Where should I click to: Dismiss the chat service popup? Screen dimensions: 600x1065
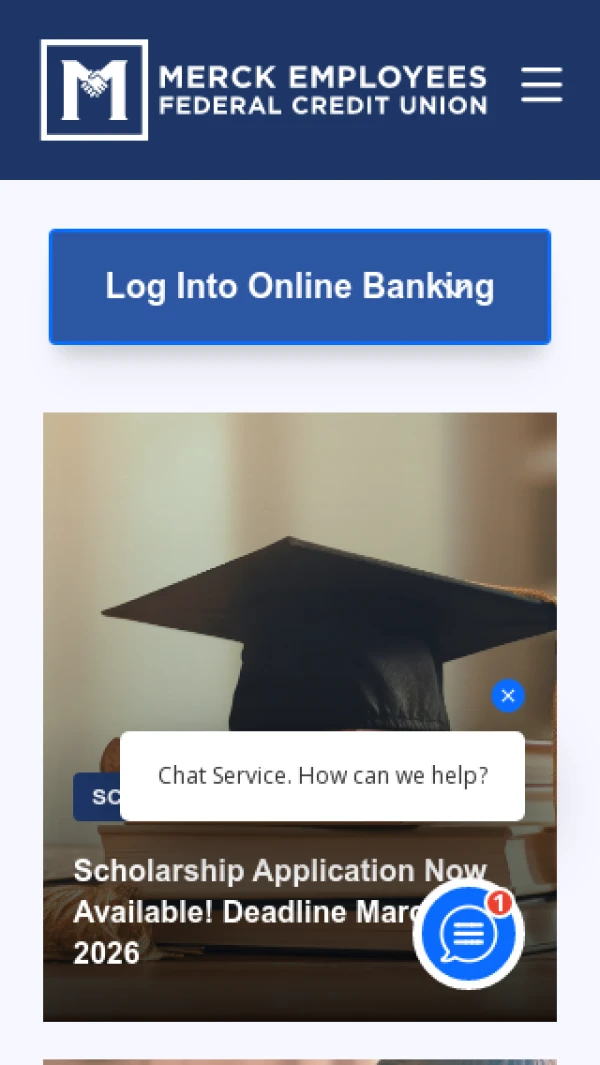tap(508, 696)
